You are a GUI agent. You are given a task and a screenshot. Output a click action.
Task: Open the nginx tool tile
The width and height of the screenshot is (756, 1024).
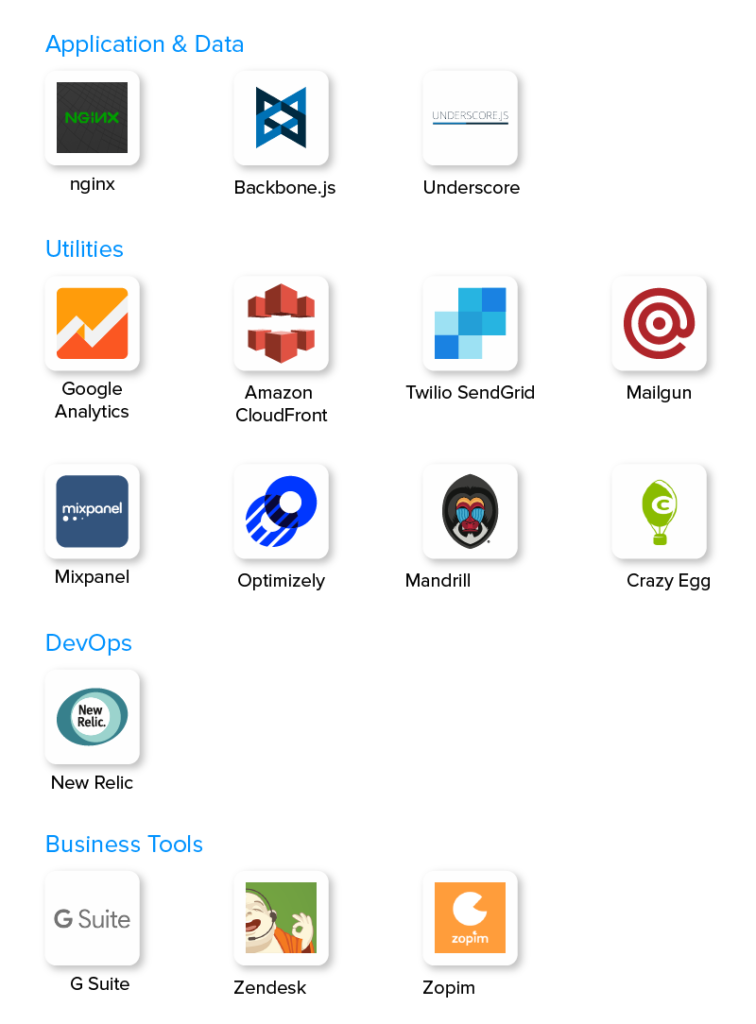(92, 118)
